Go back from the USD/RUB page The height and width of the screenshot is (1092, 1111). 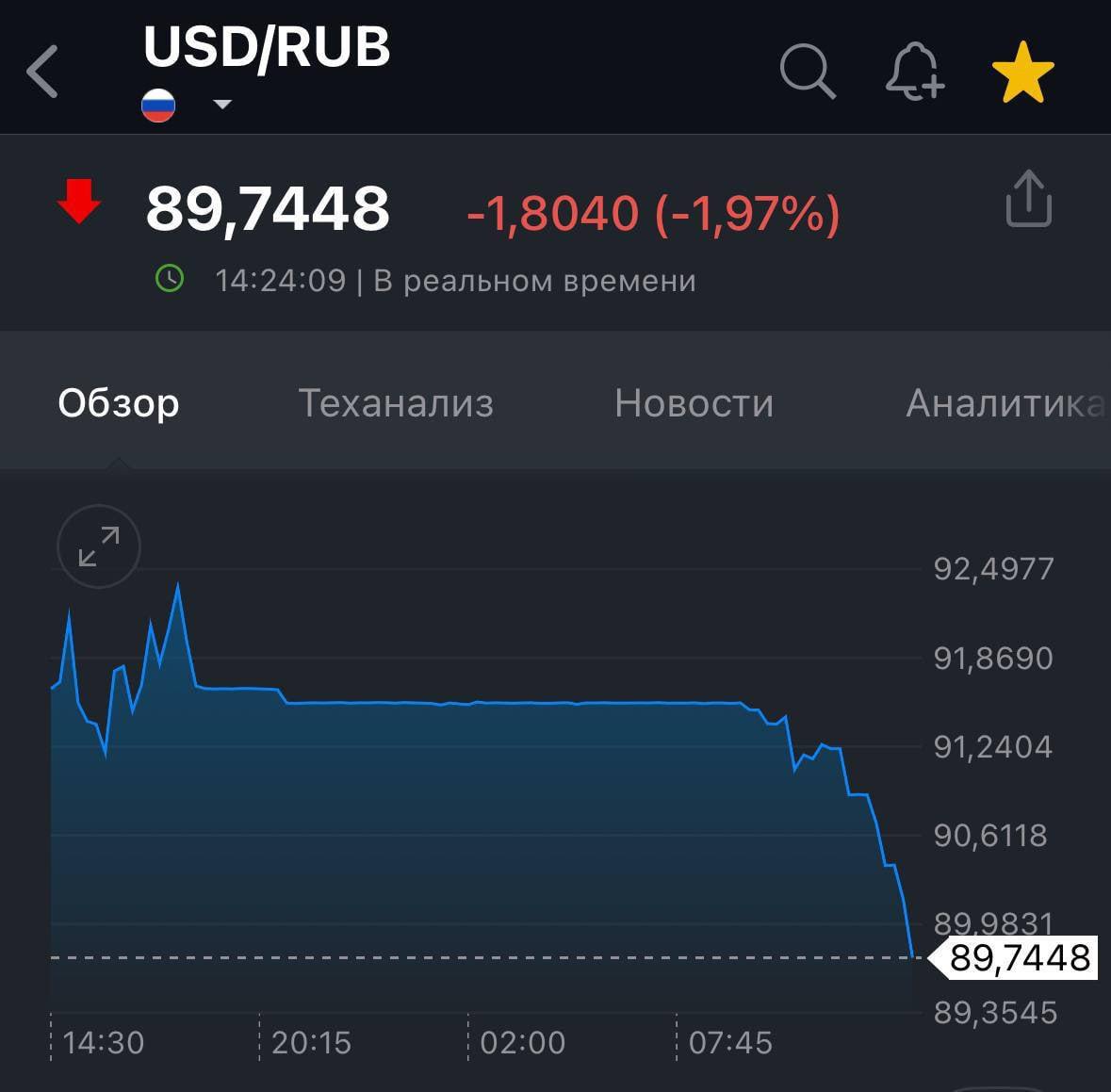click(x=43, y=72)
